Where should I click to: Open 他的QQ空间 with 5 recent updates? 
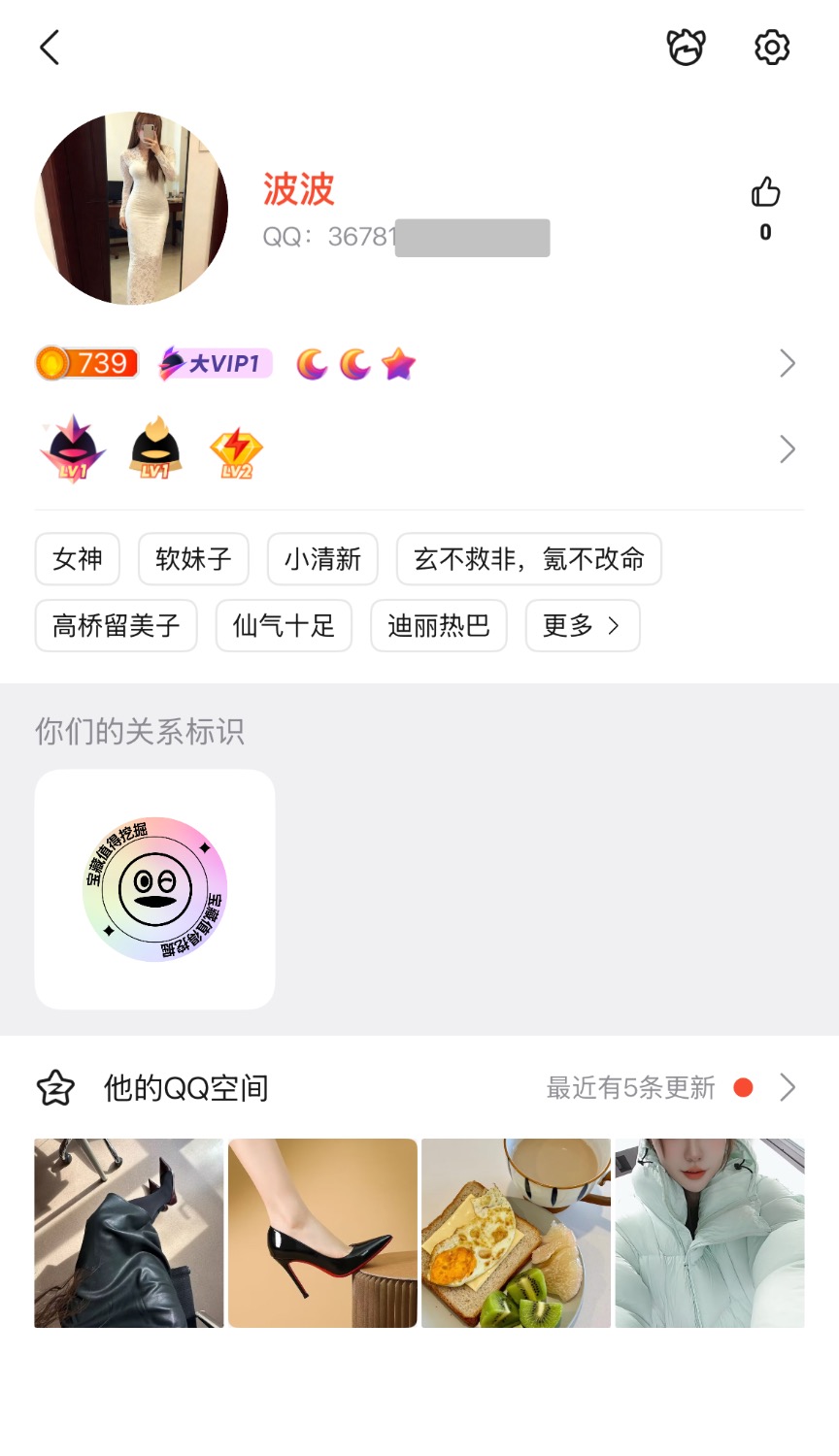[418, 1088]
